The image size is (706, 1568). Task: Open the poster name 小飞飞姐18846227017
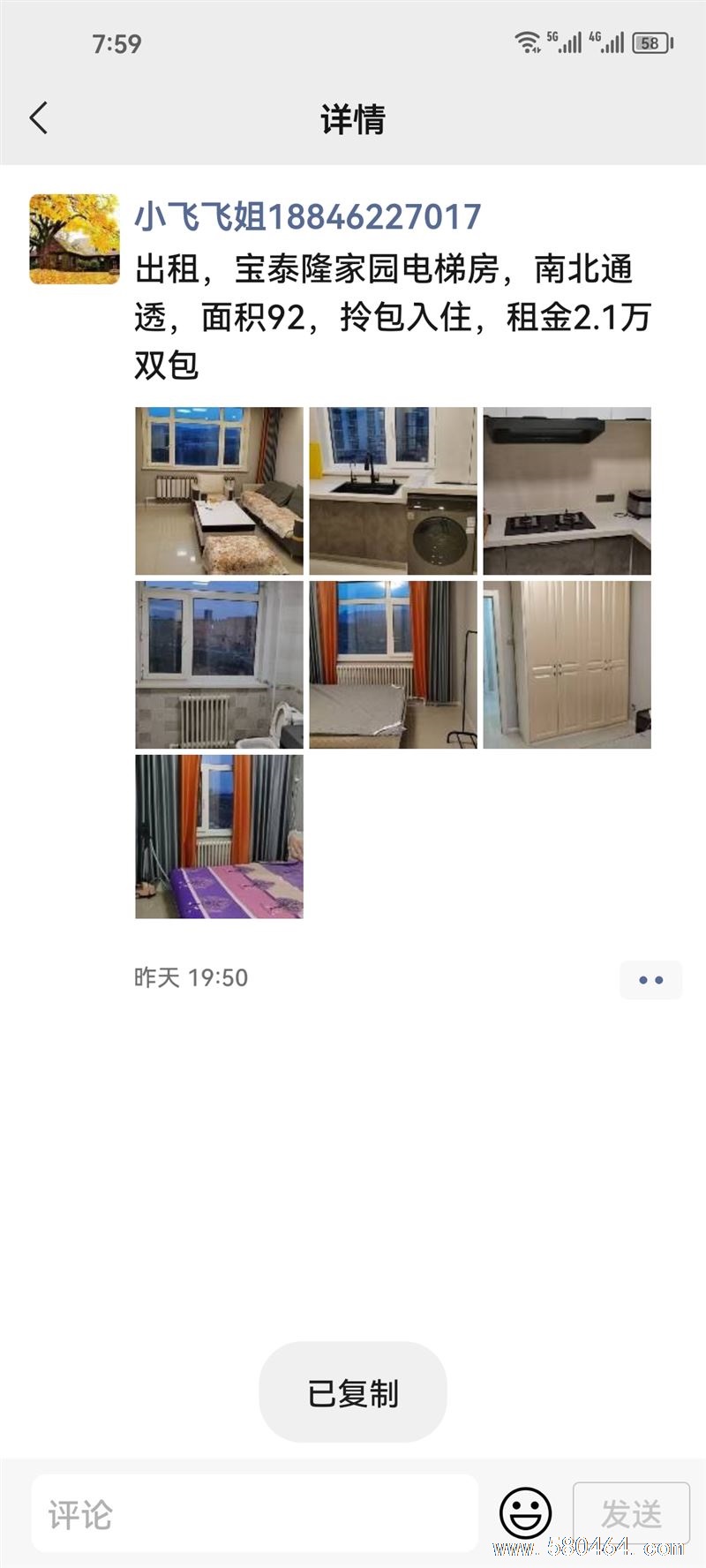coord(307,217)
